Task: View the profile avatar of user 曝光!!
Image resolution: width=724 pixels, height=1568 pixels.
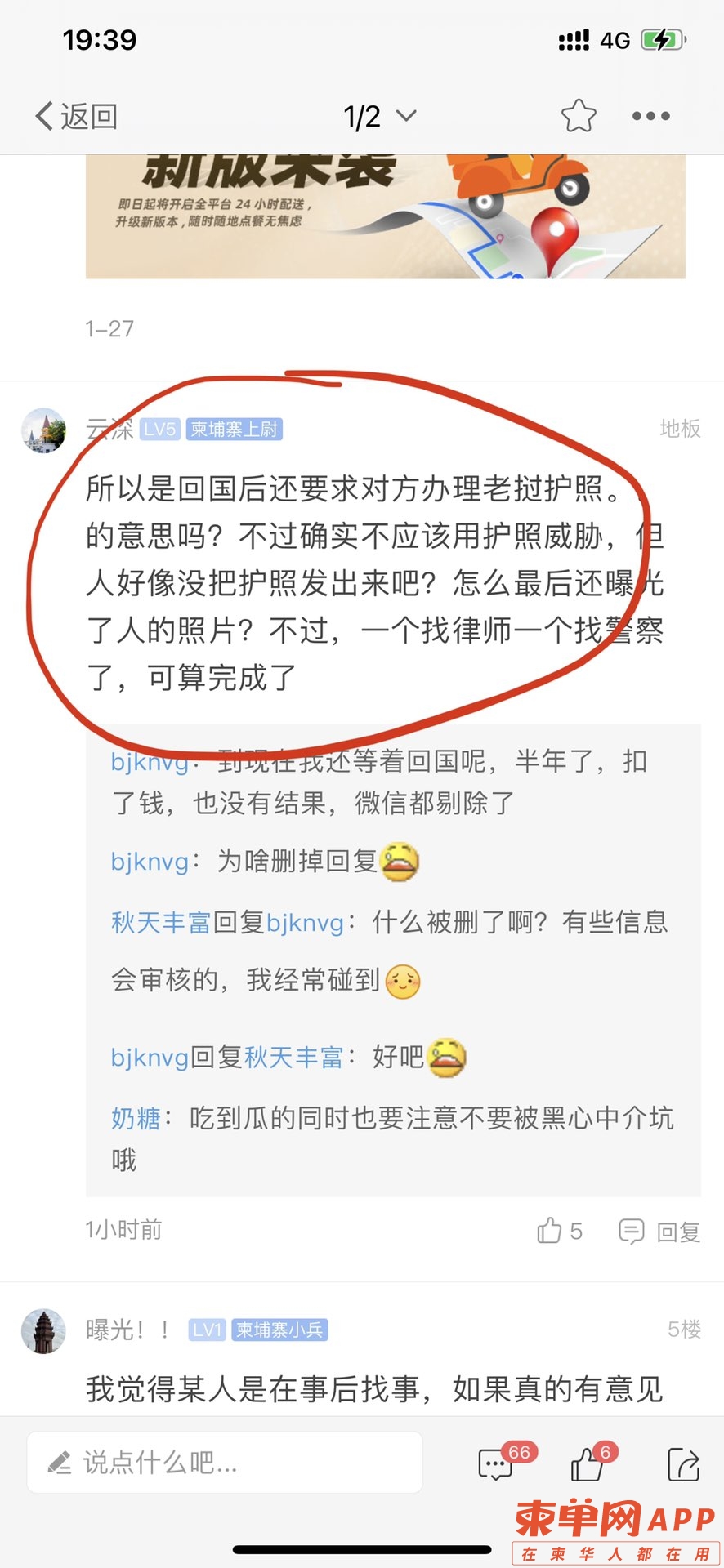Action: pos(43,1330)
